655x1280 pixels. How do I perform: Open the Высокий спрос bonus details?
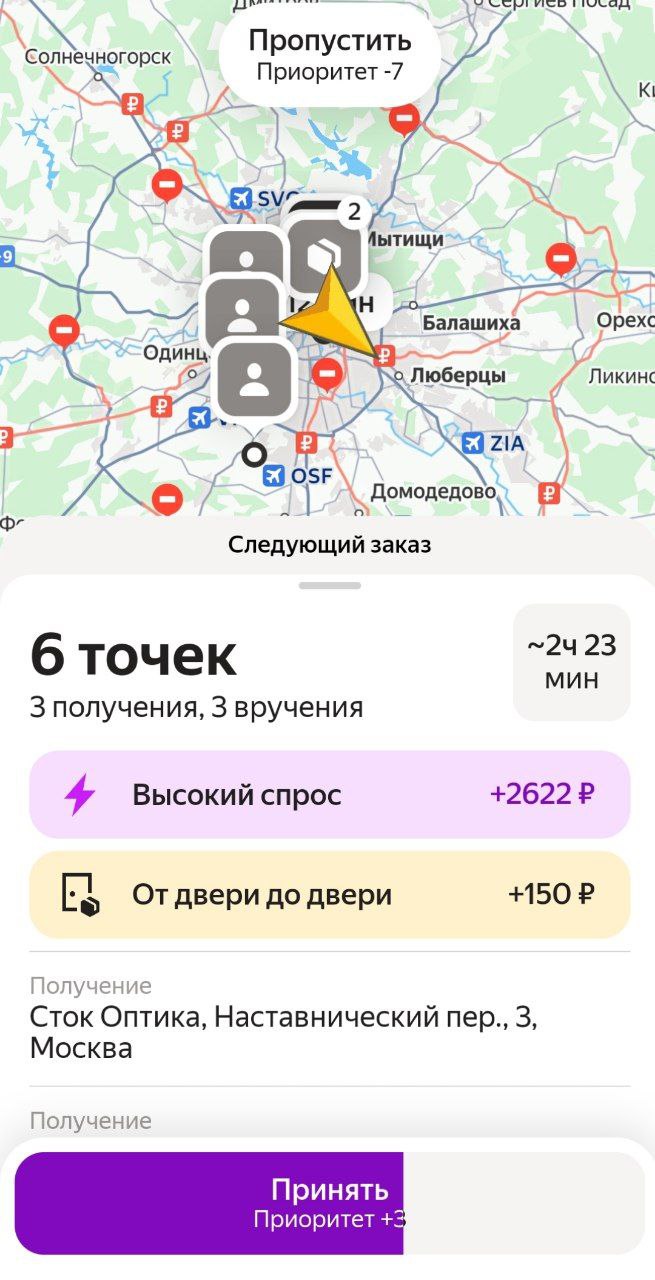[329, 795]
